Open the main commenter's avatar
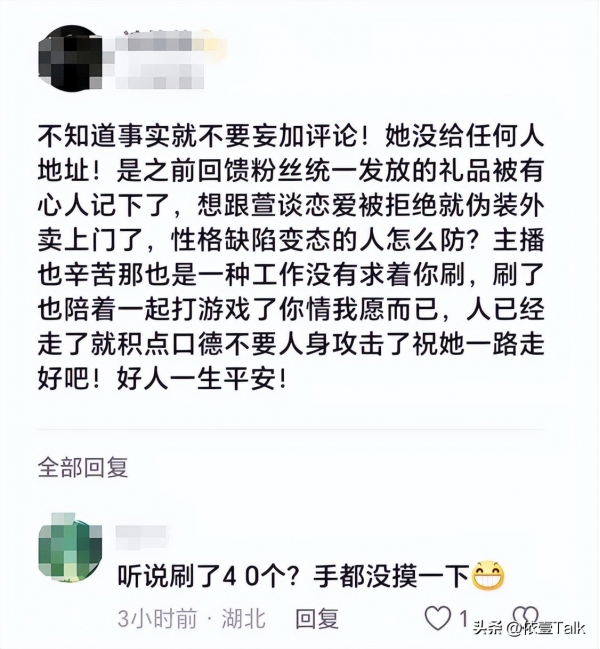Viewport: 600px width, 649px height. 72,59
